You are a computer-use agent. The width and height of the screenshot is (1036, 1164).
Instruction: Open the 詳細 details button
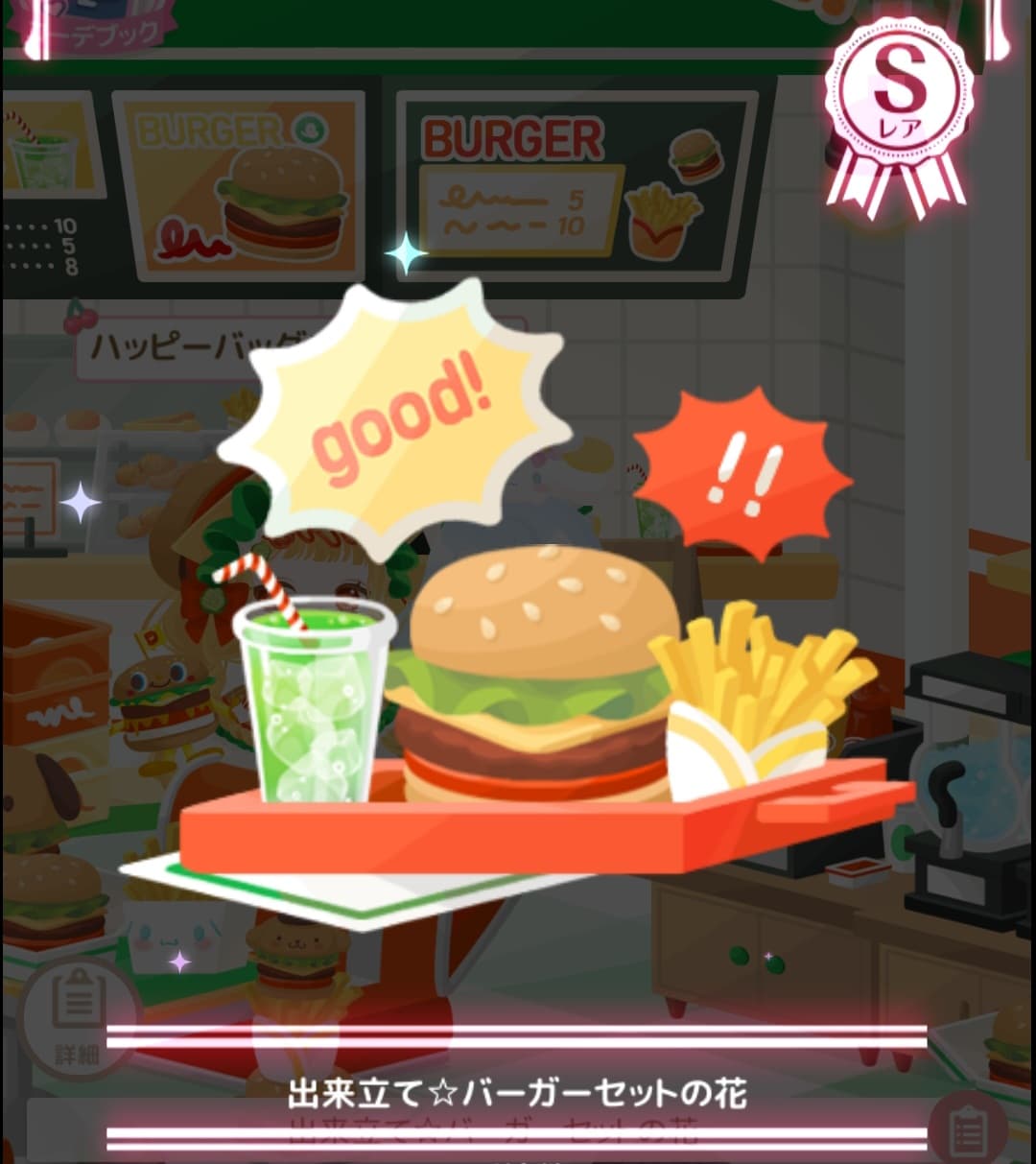click(x=77, y=1019)
